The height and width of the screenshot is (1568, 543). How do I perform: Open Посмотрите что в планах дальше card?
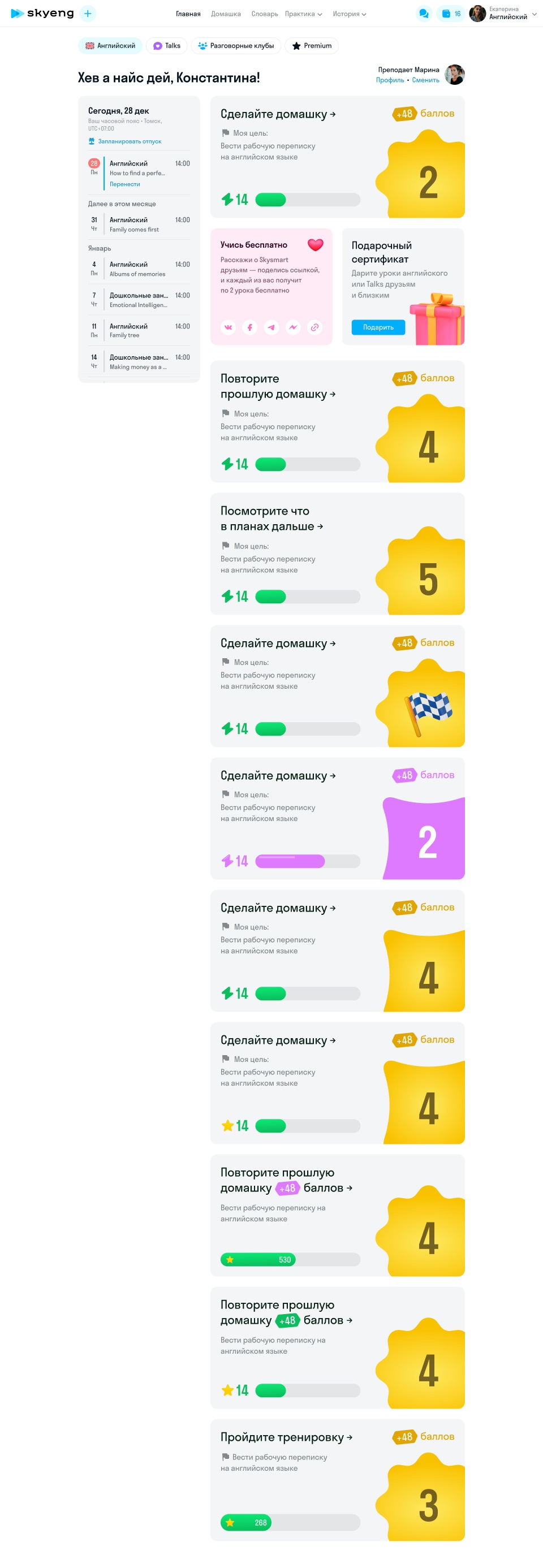point(271,519)
